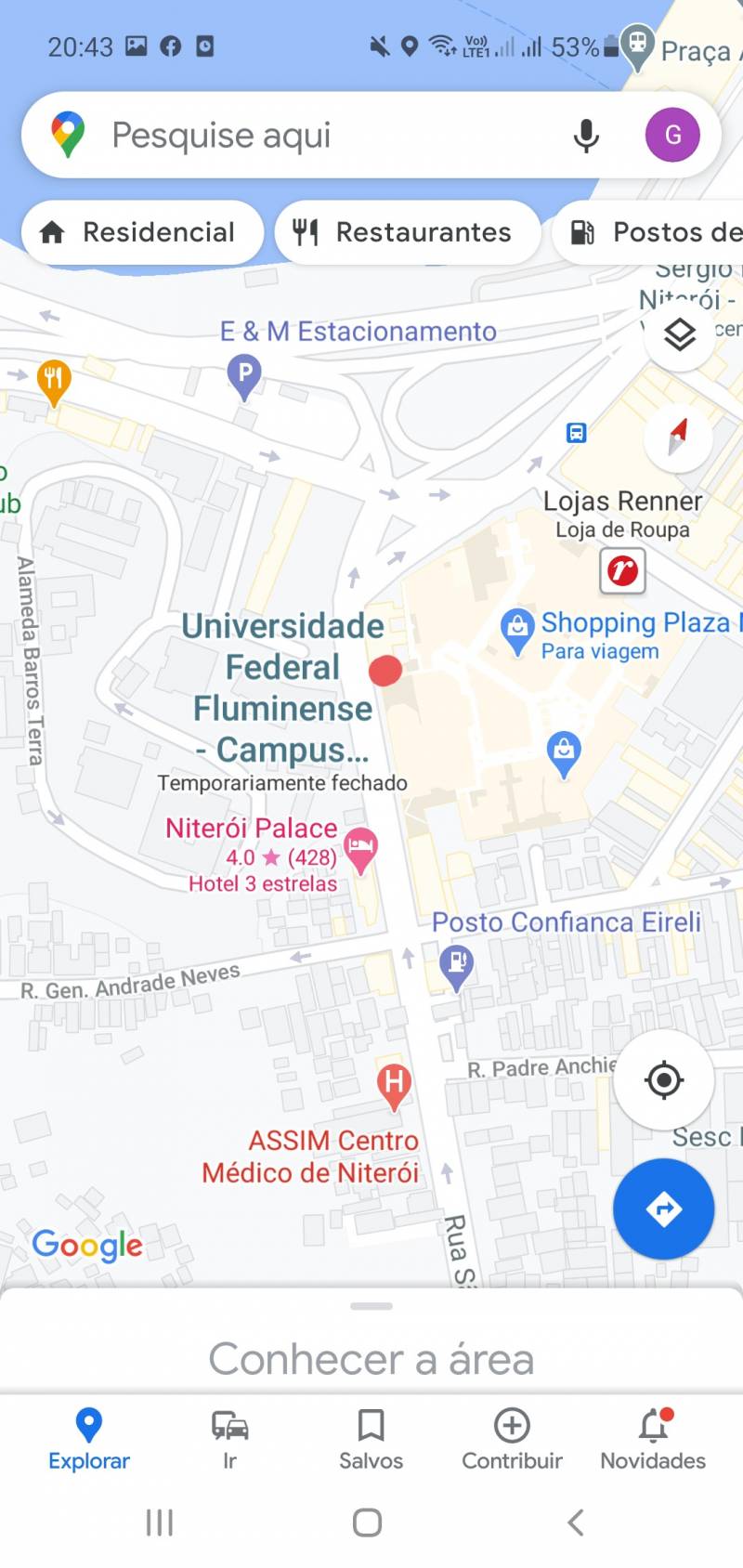Viewport: 743px width, 1568px height.
Task: Open the Novidades tab
Action: (x=653, y=1440)
